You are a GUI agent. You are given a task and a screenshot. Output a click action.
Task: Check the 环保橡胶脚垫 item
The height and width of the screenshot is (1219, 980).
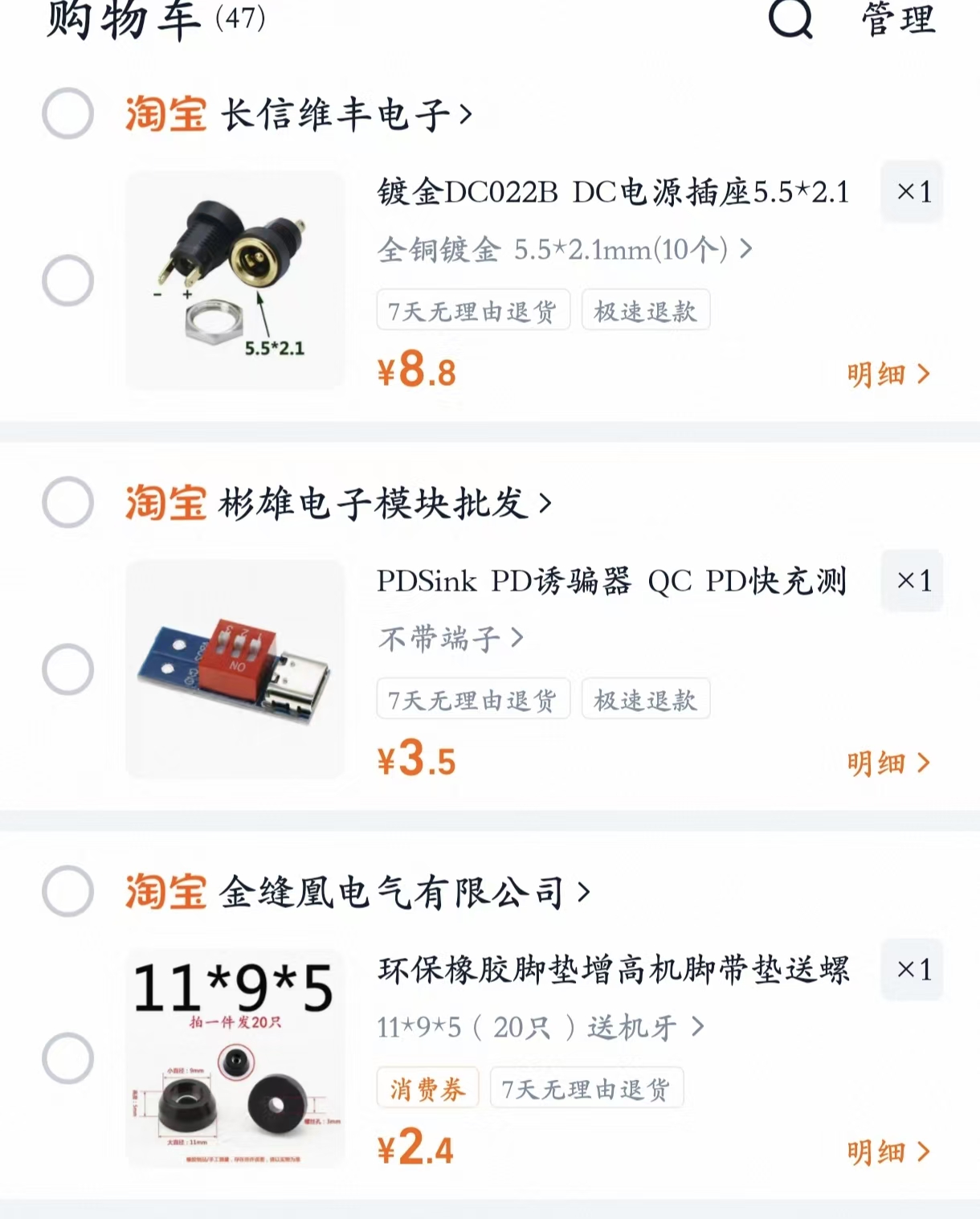[68, 1058]
